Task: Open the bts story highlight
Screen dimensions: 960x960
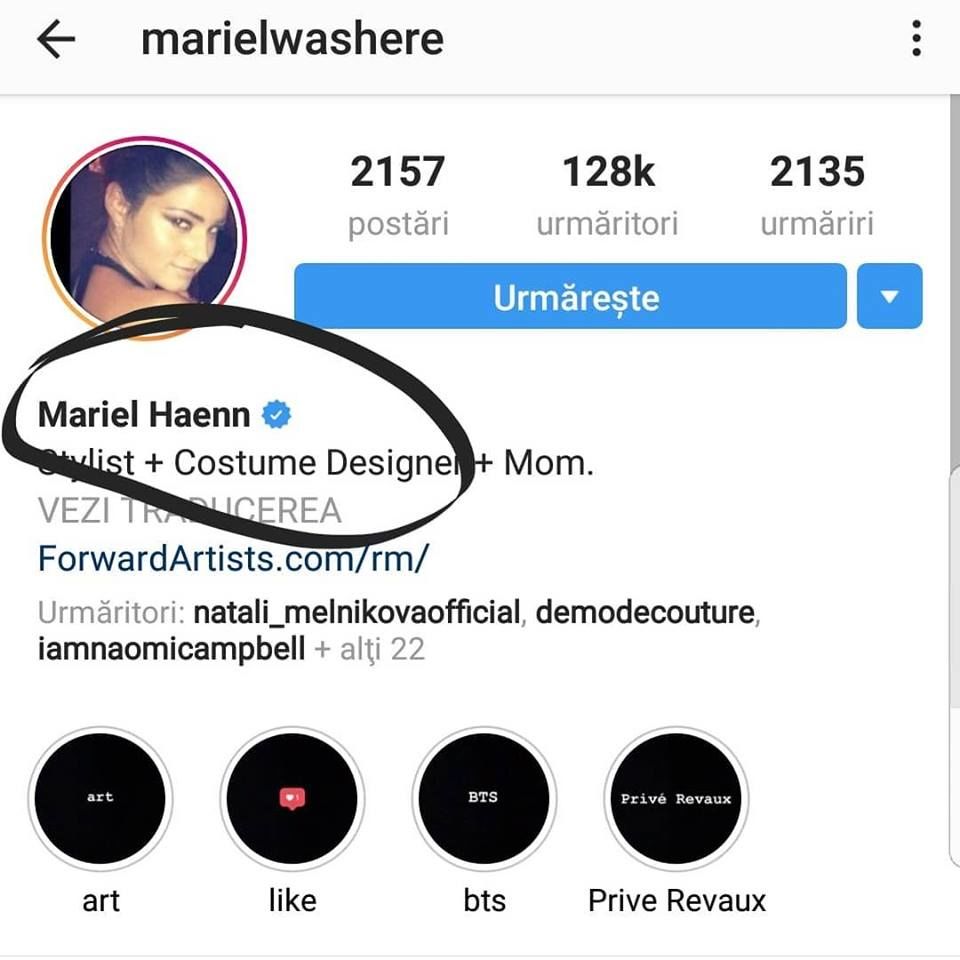Action: [x=484, y=798]
